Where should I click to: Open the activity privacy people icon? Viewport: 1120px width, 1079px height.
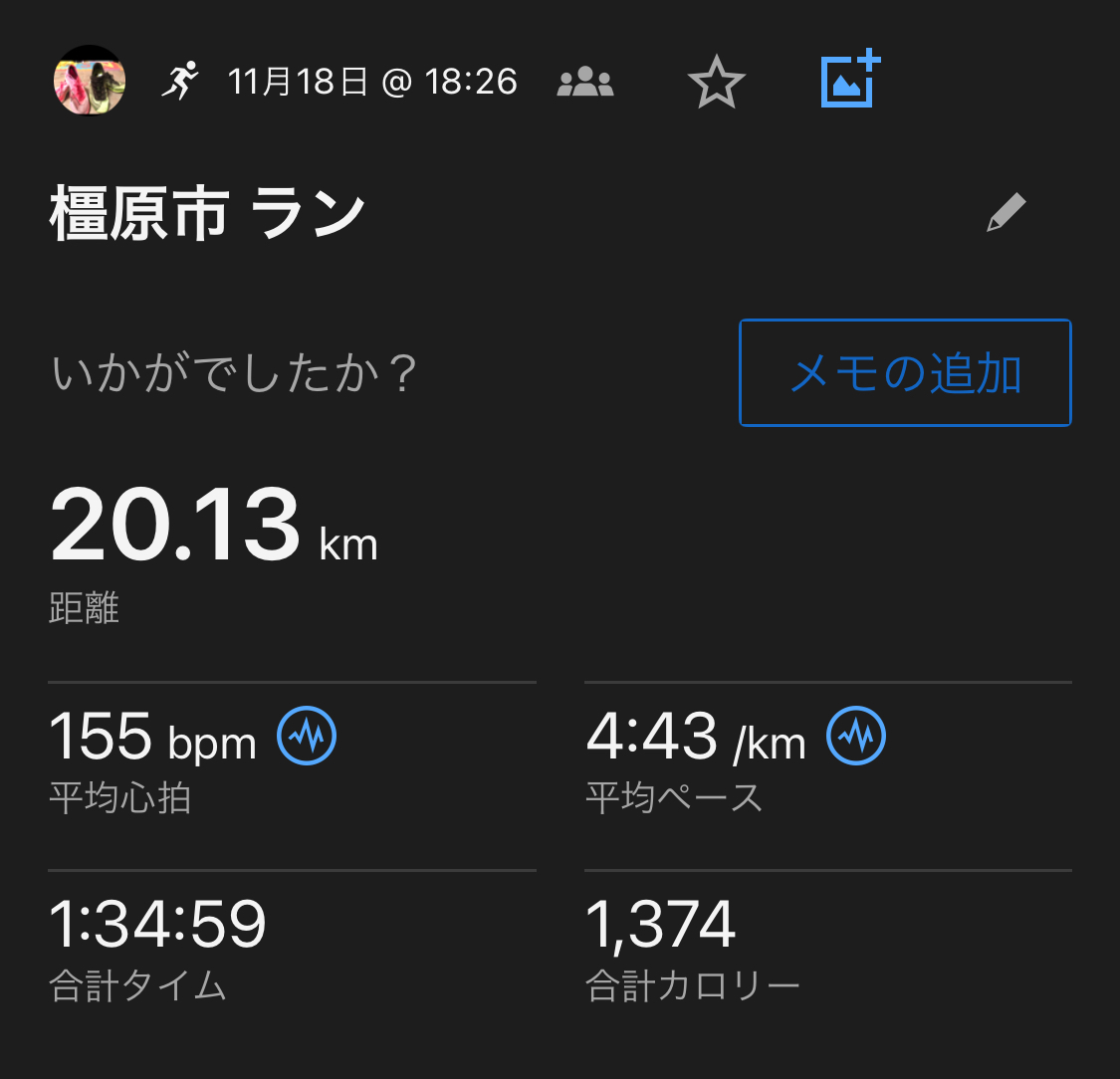585,82
